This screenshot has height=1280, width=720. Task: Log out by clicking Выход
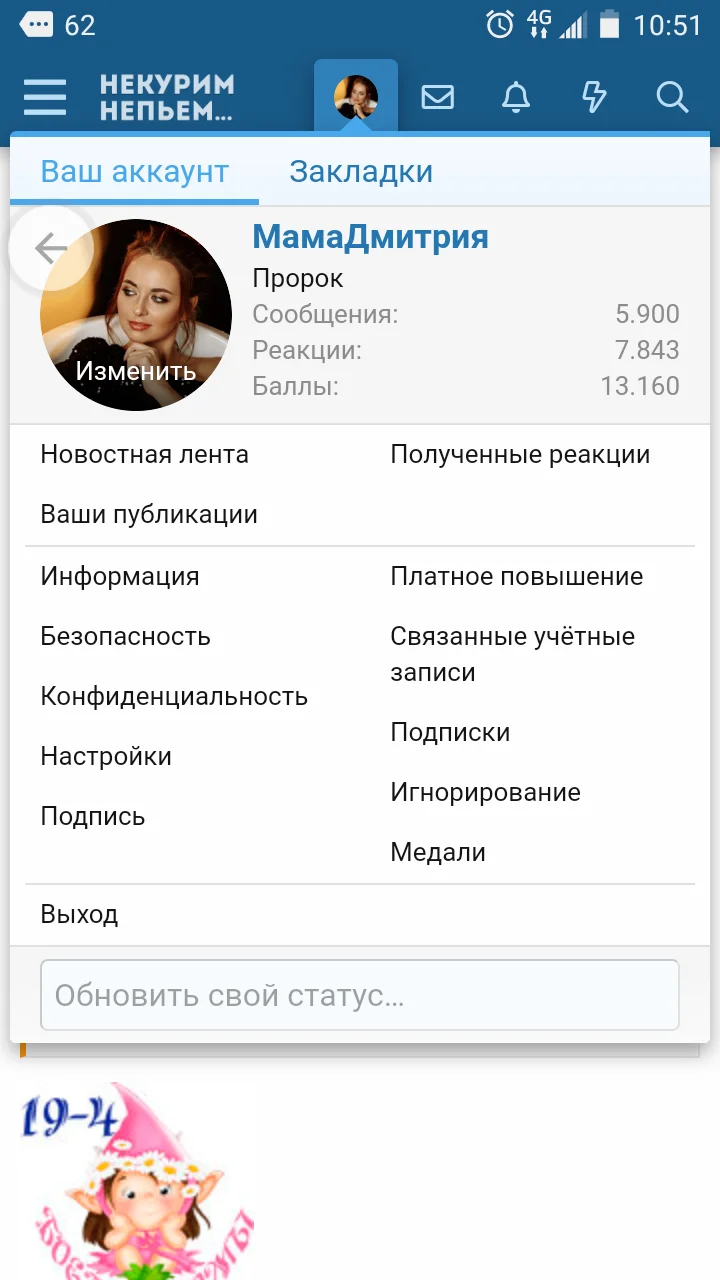click(x=78, y=913)
